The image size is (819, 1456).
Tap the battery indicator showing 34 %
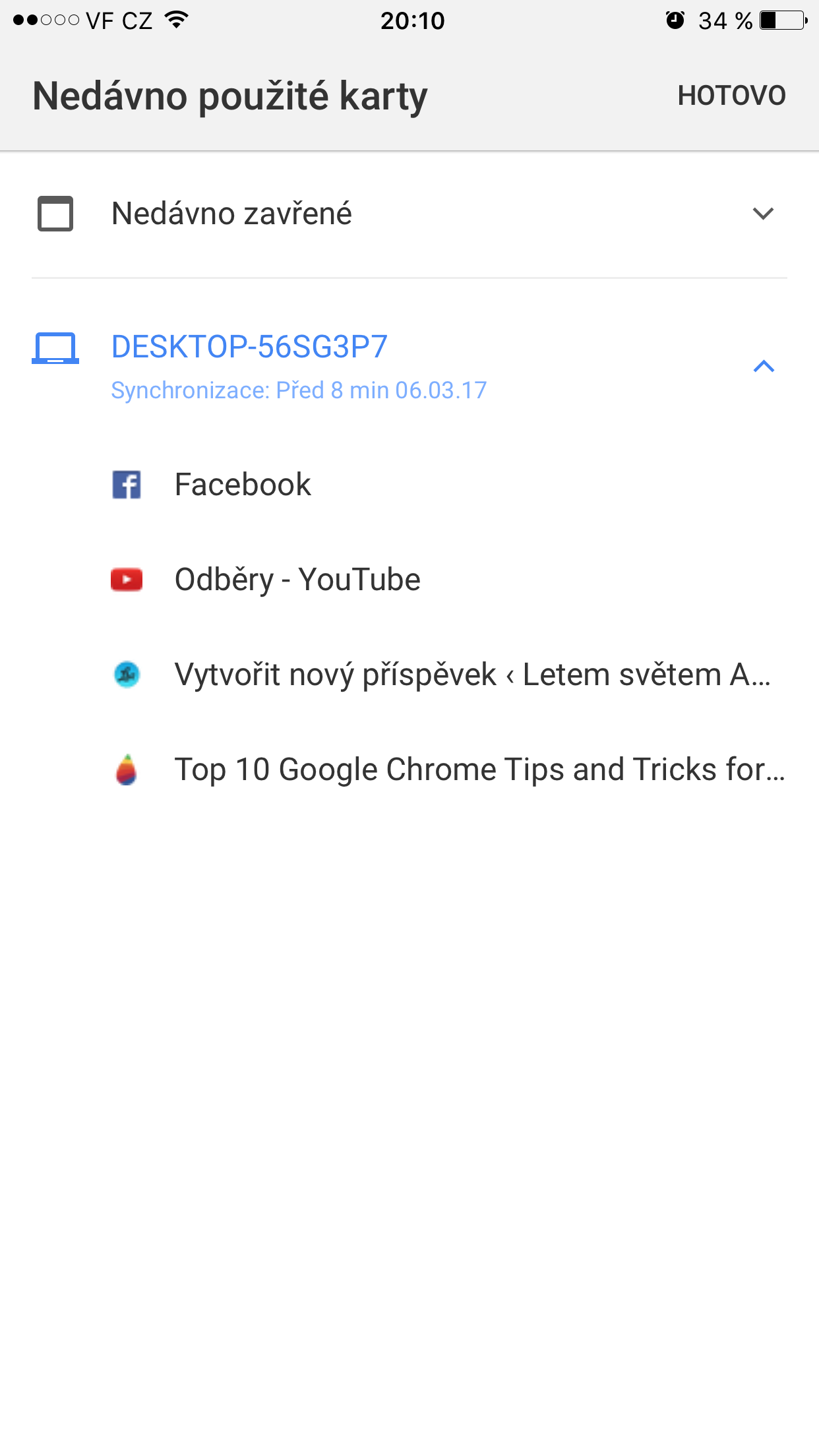[781, 20]
